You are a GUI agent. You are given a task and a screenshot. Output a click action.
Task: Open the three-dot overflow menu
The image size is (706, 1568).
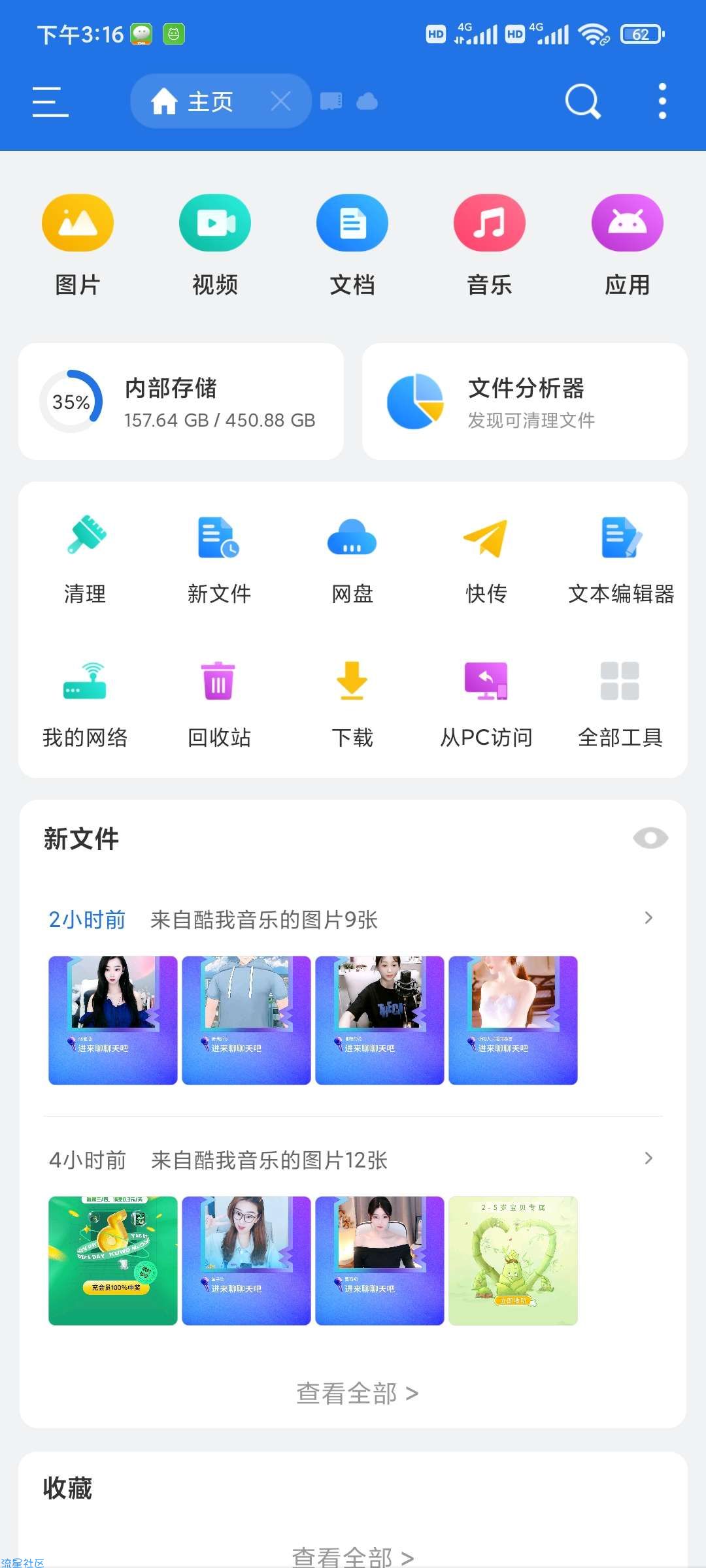pos(662,101)
